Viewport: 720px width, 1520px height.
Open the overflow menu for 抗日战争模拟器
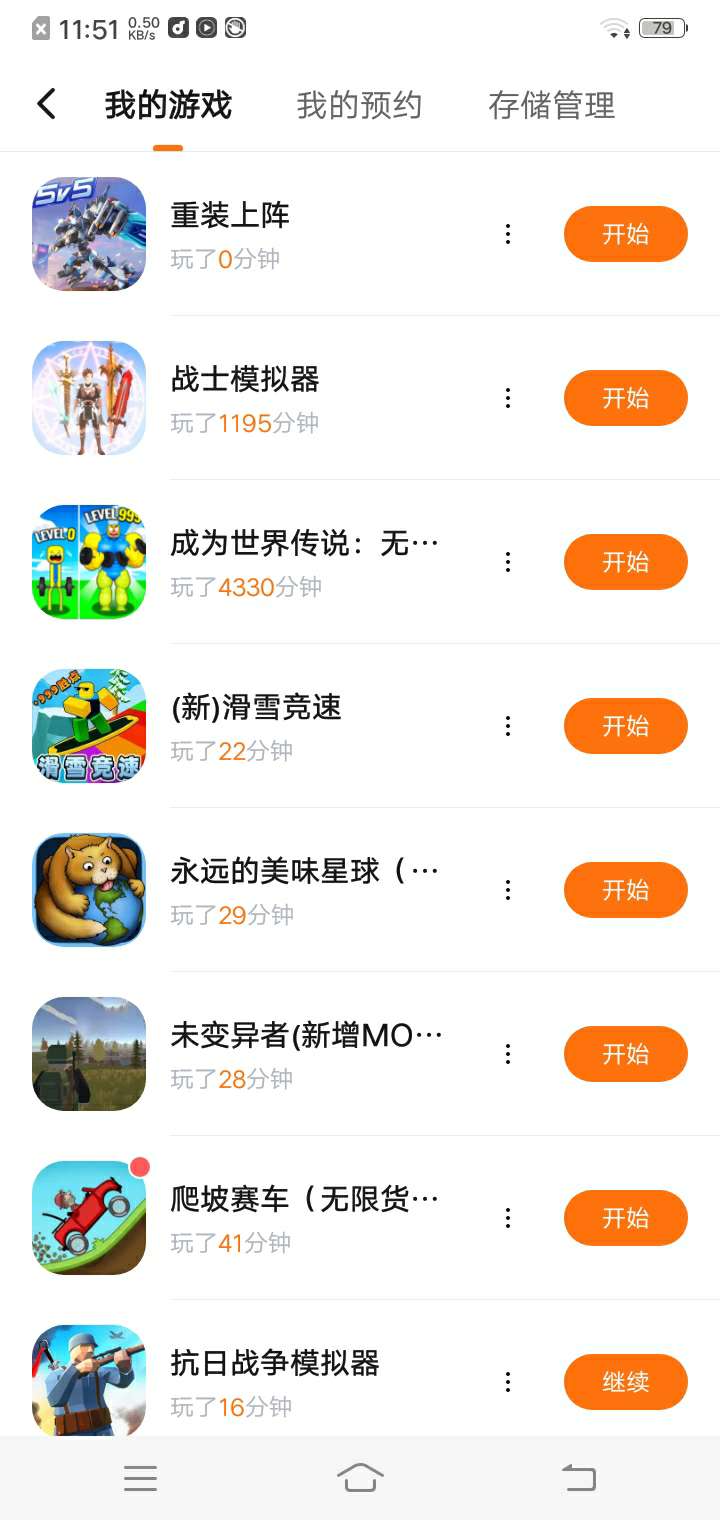point(508,1382)
